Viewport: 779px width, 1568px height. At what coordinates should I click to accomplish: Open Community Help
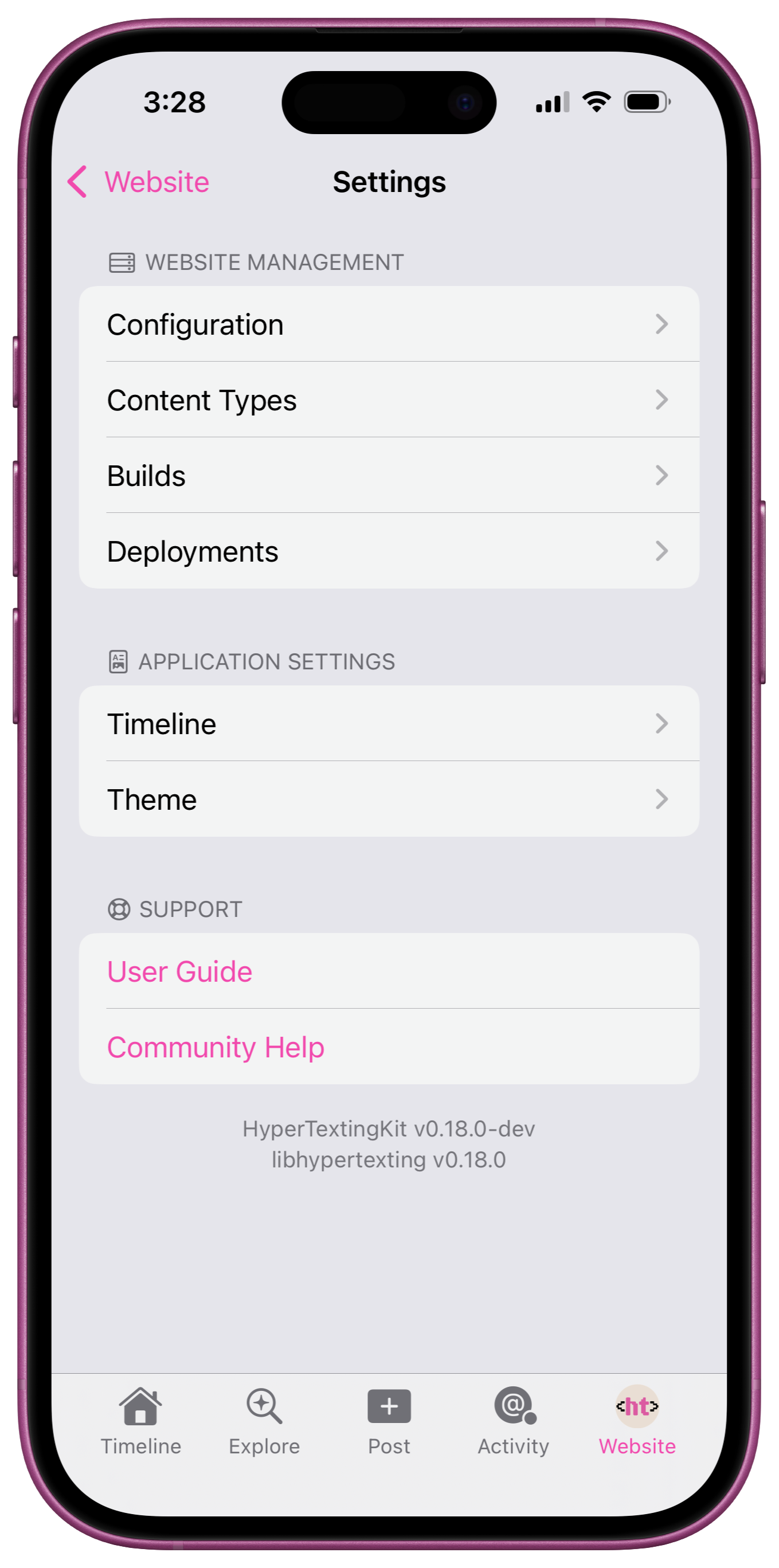pos(216,1047)
